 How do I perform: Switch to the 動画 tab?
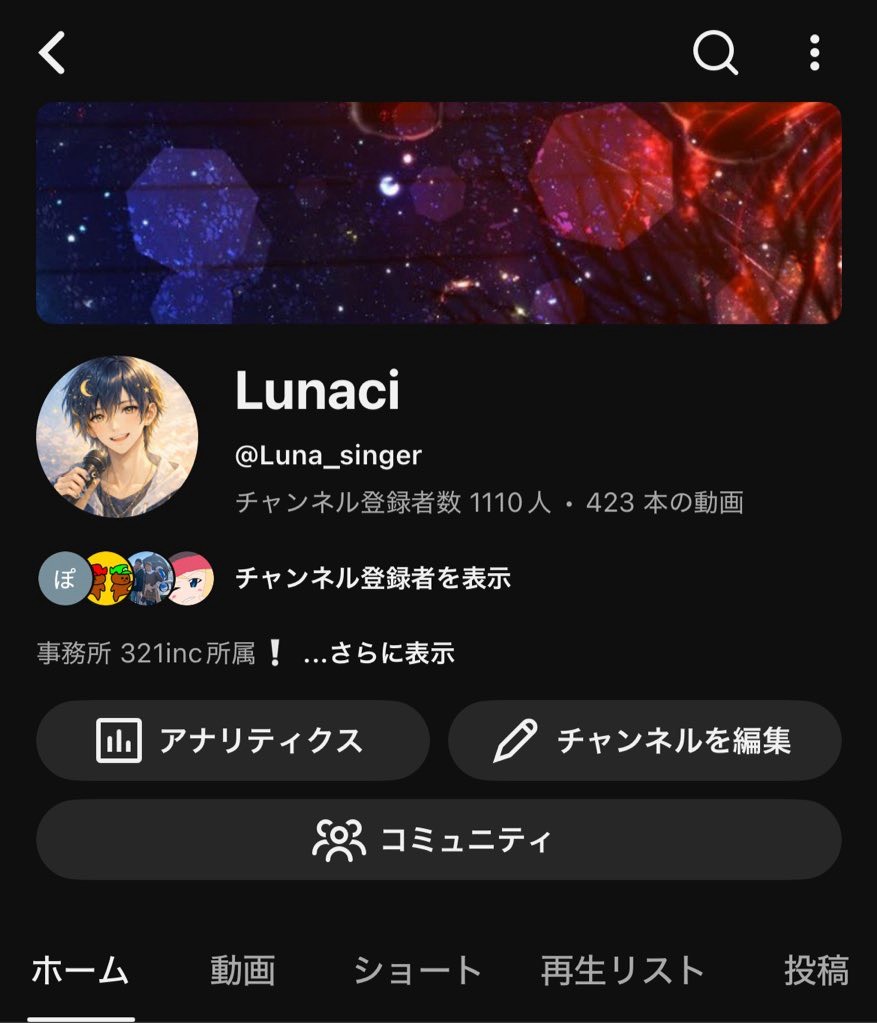coord(242,970)
